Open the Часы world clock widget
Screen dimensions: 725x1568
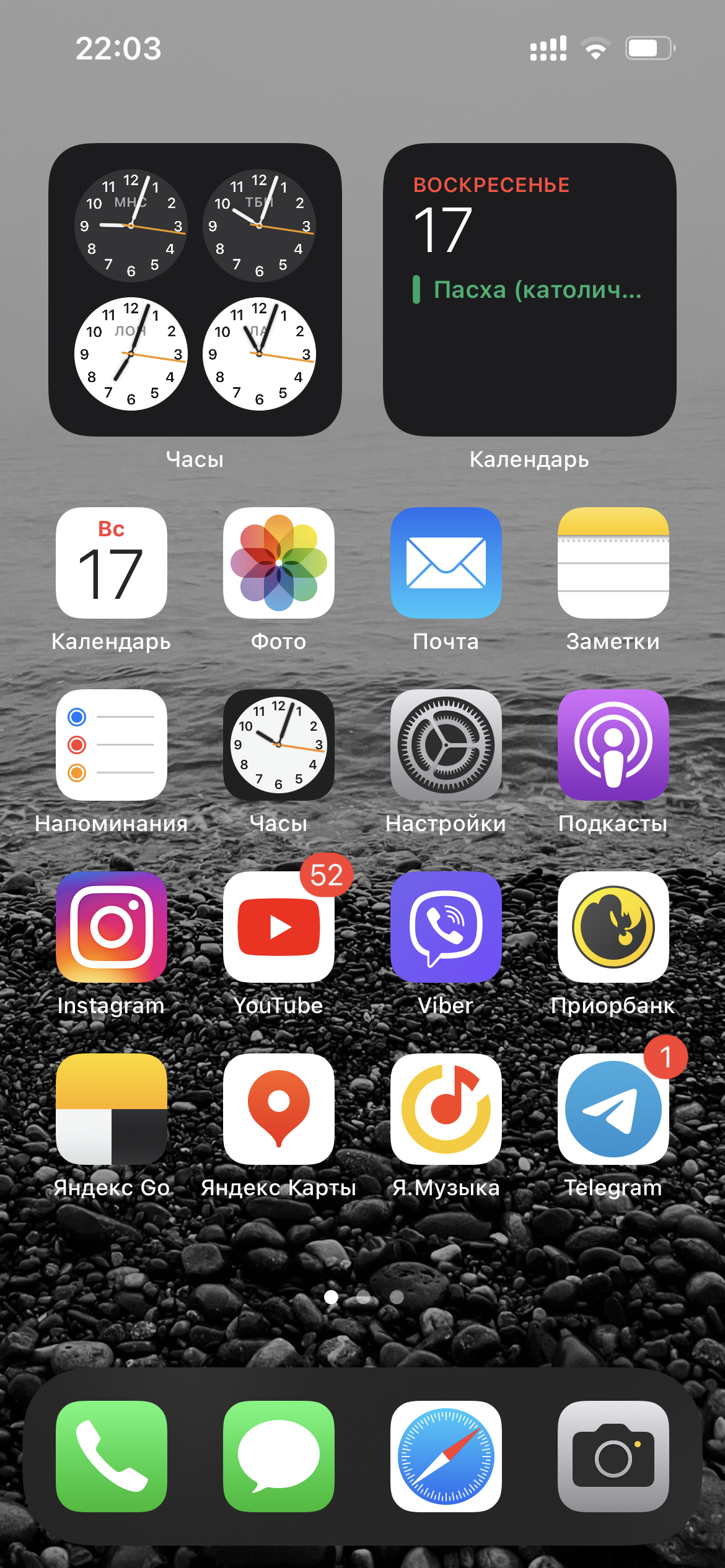pos(195,290)
